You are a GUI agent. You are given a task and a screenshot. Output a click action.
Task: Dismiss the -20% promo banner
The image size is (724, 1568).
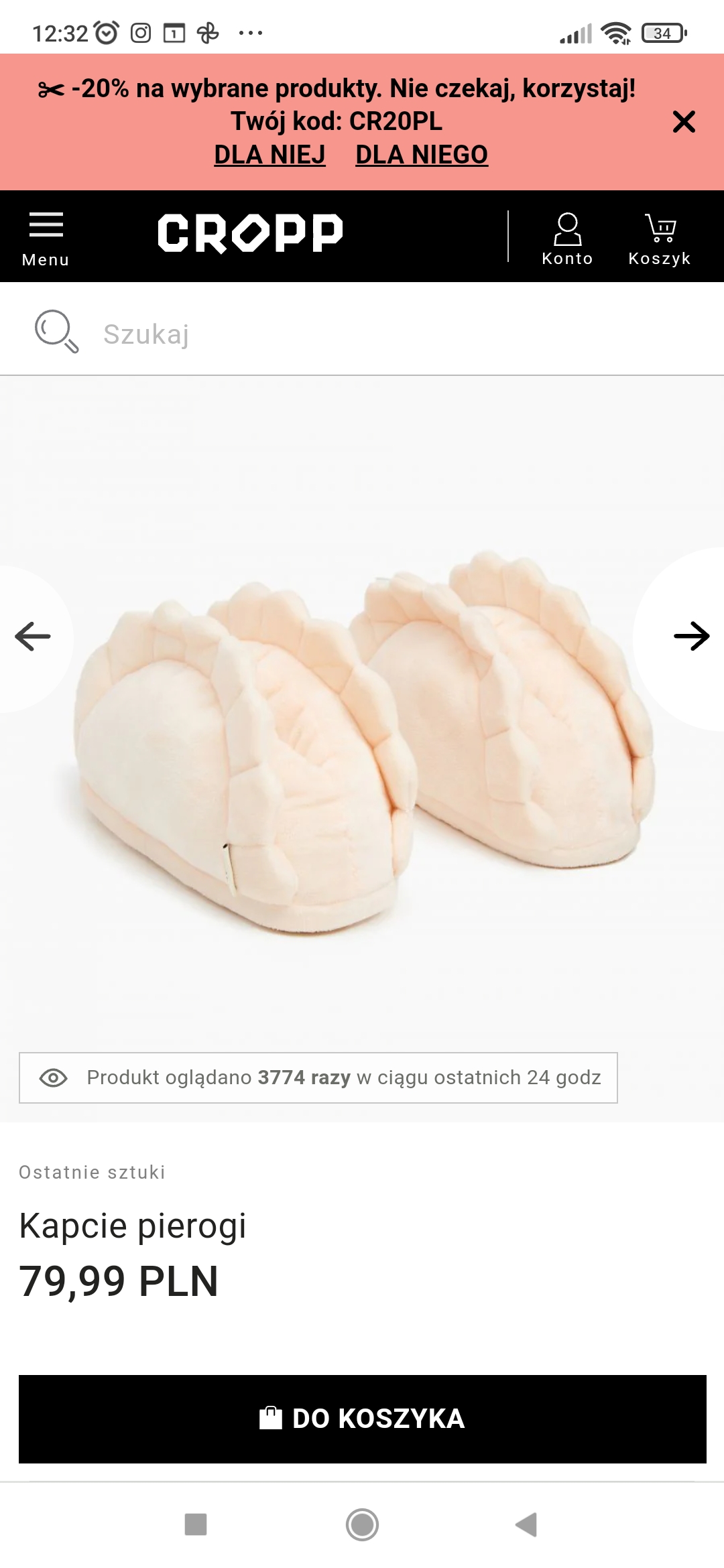pyautogui.click(x=684, y=122)
